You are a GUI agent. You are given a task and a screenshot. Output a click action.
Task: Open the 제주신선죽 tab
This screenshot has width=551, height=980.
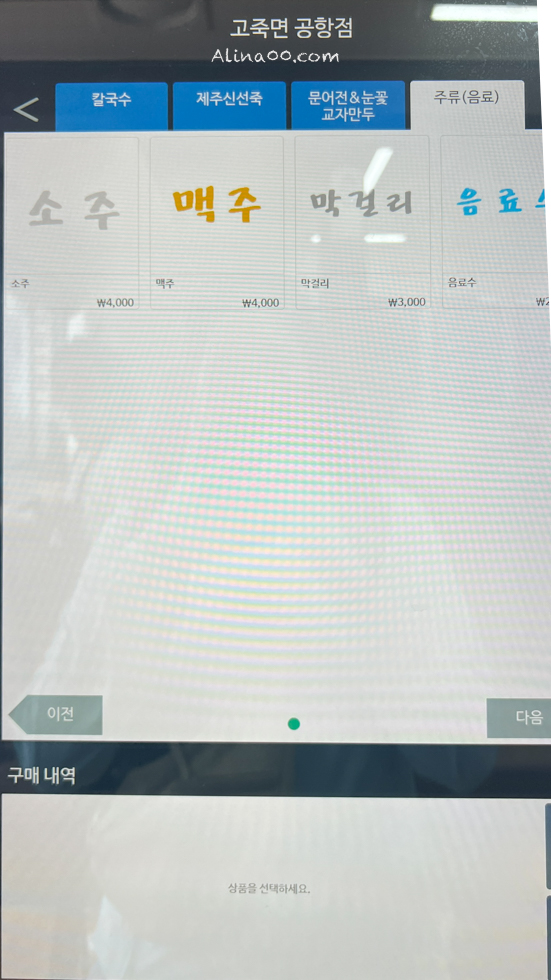coord(229,106)
